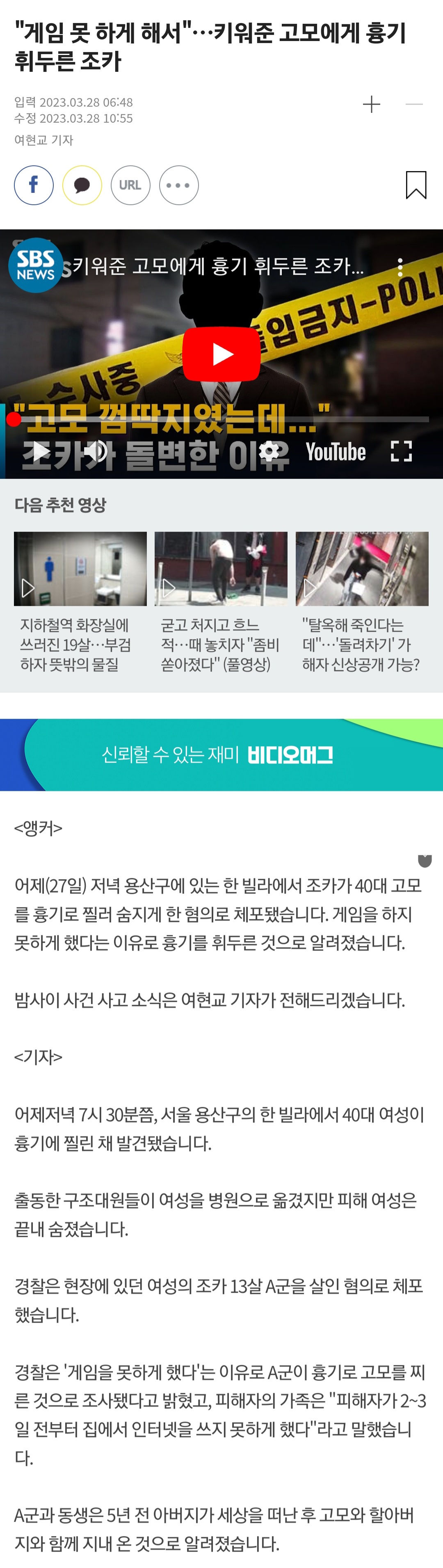Mute the video sound
This screenshot has width=443, height=1568.
click(x=96, y=452)
